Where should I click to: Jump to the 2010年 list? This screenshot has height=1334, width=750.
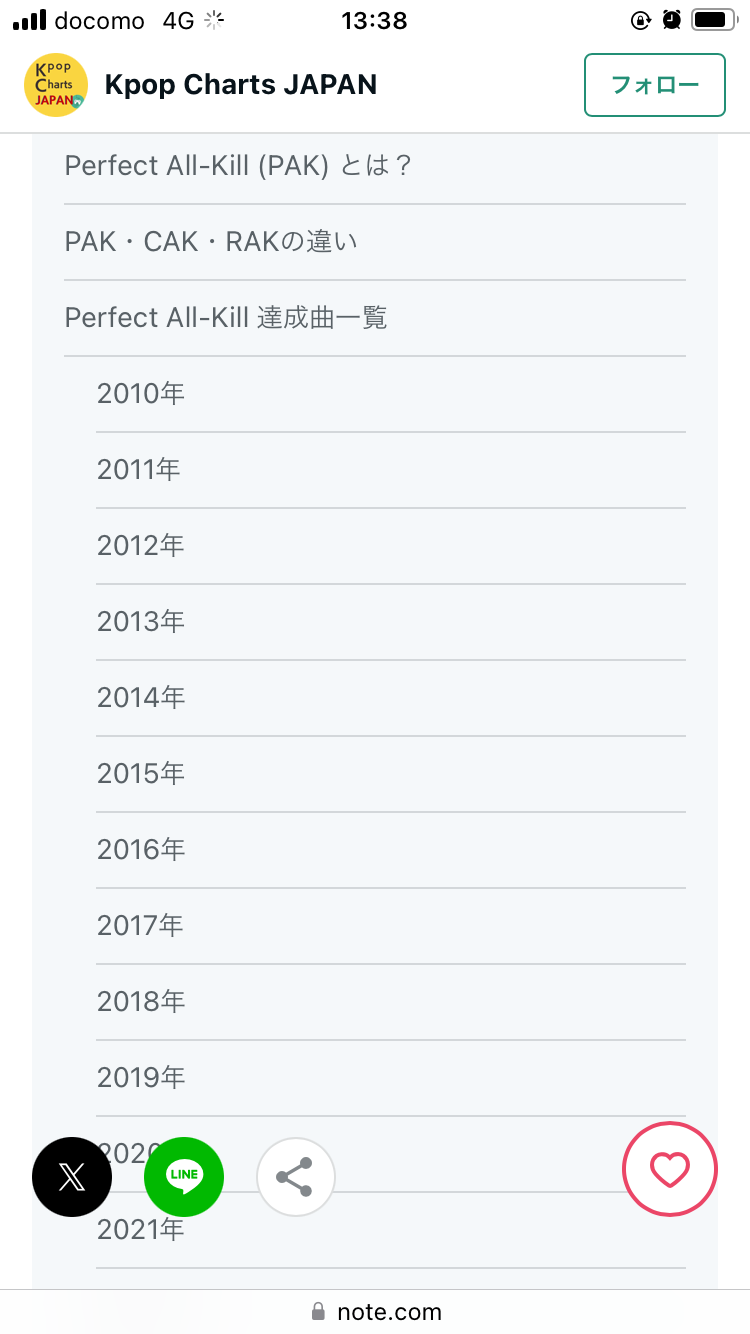coord(141,394)
